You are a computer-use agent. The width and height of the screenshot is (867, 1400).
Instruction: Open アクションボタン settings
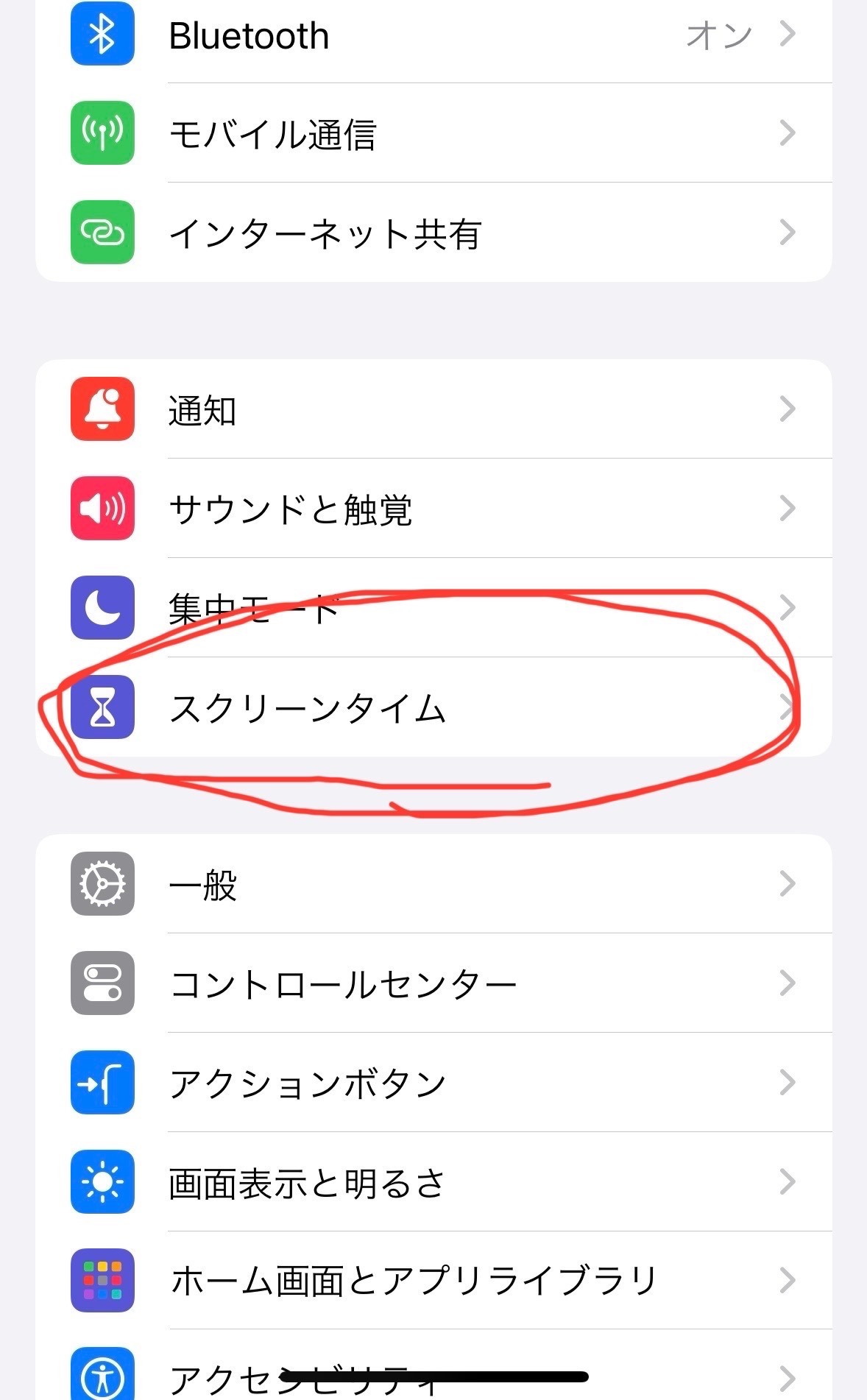click(x=433, y=1083)
